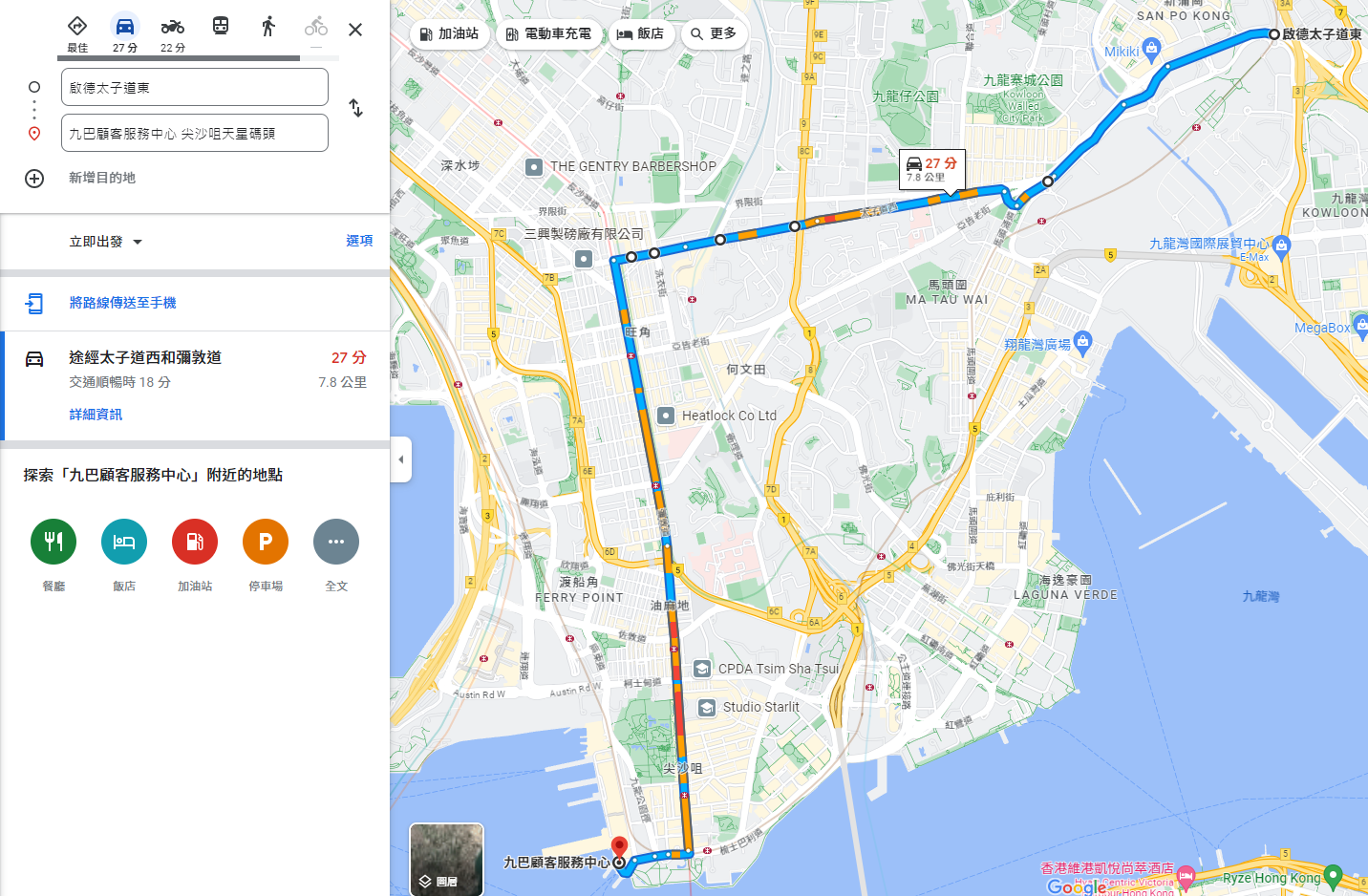Send the route to phone with 將路線傳送至手機

point(122,303)
